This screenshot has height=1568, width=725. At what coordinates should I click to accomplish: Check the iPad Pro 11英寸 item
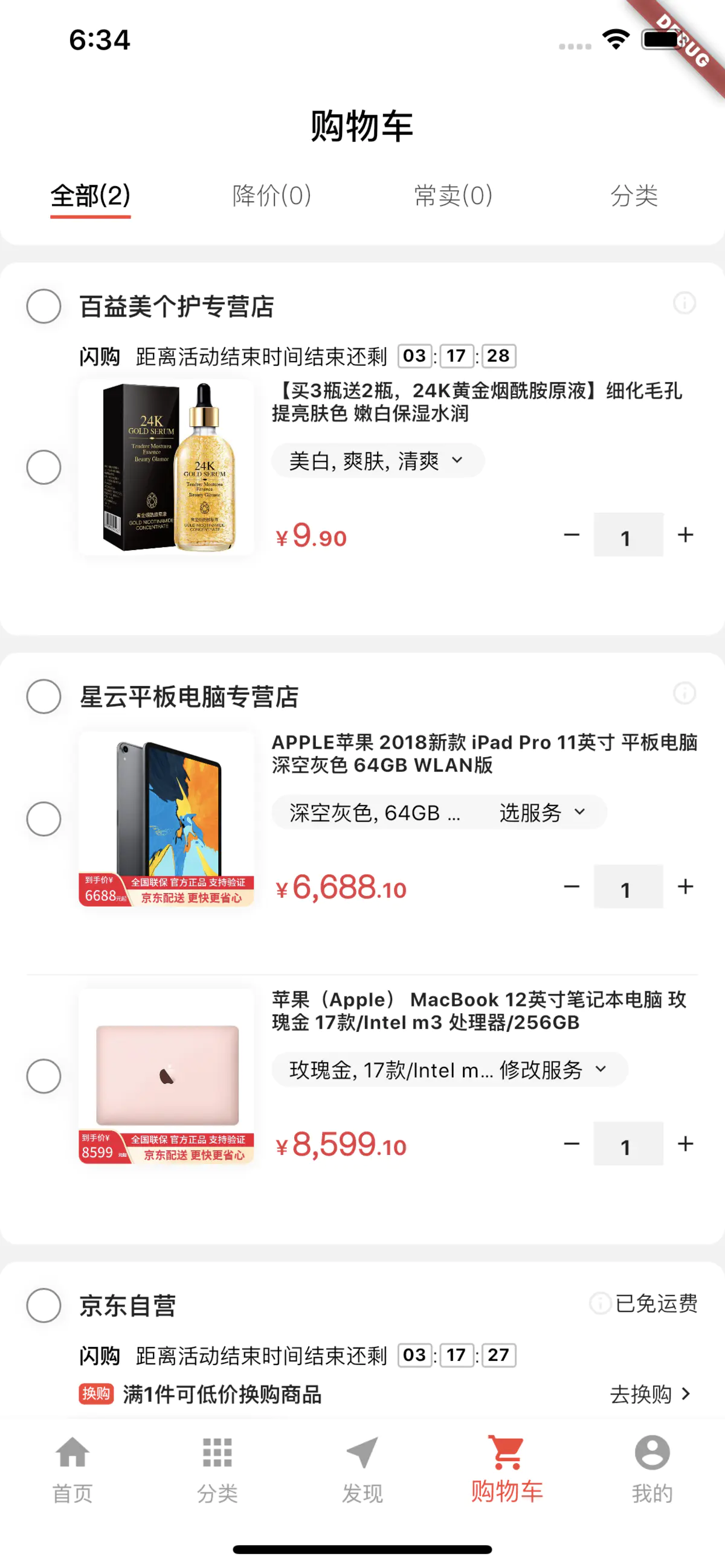tap(44, 819)
